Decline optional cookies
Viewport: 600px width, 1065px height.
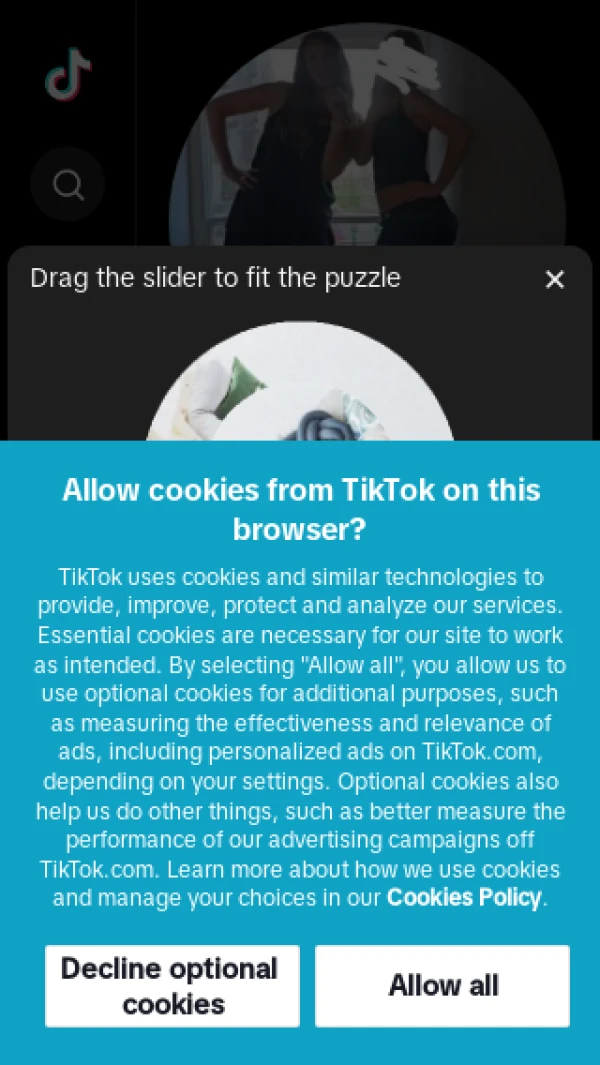coord(172,986)
